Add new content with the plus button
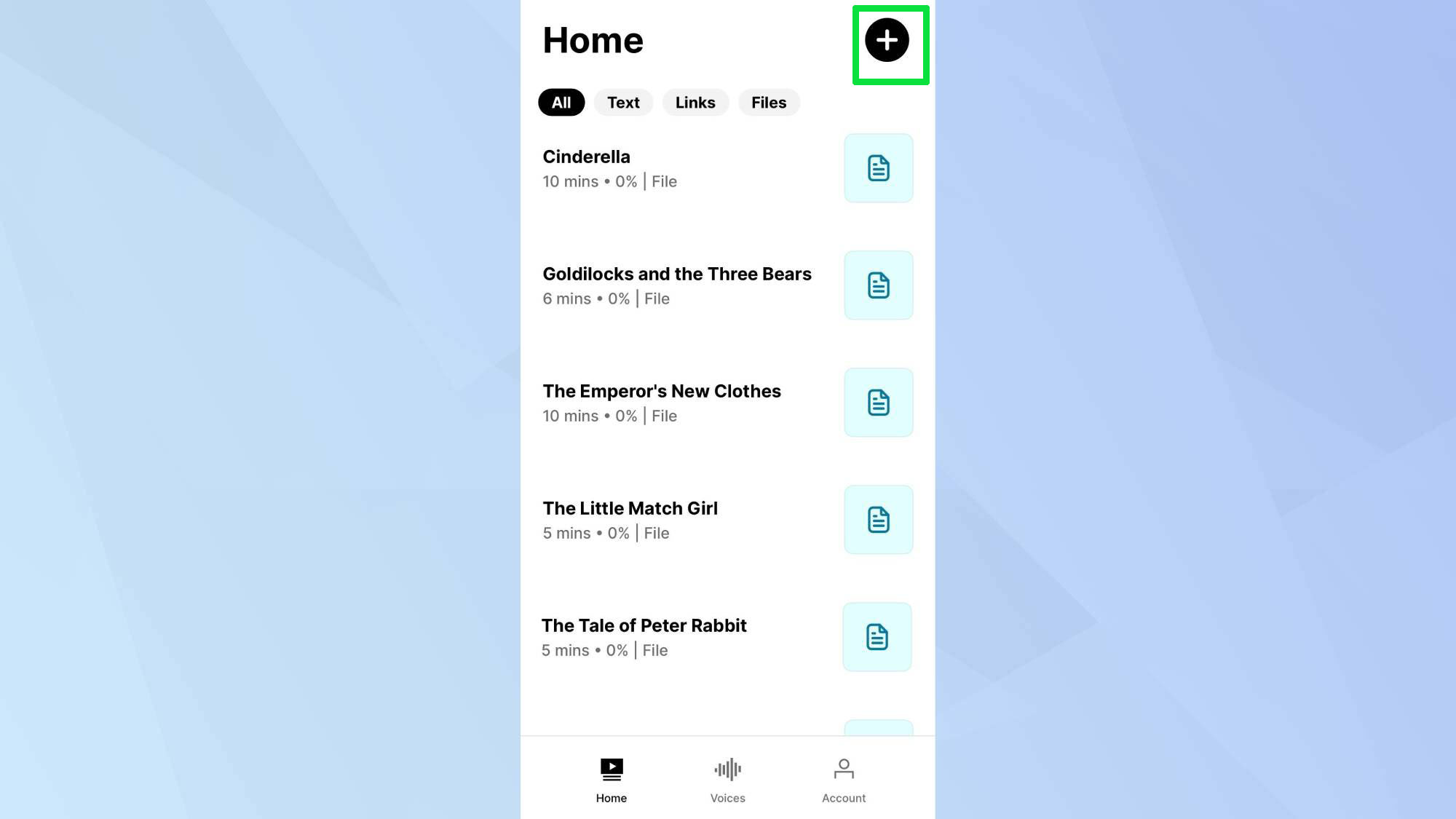Screen dimensions: 1456x819 click(x=886, y=41)
